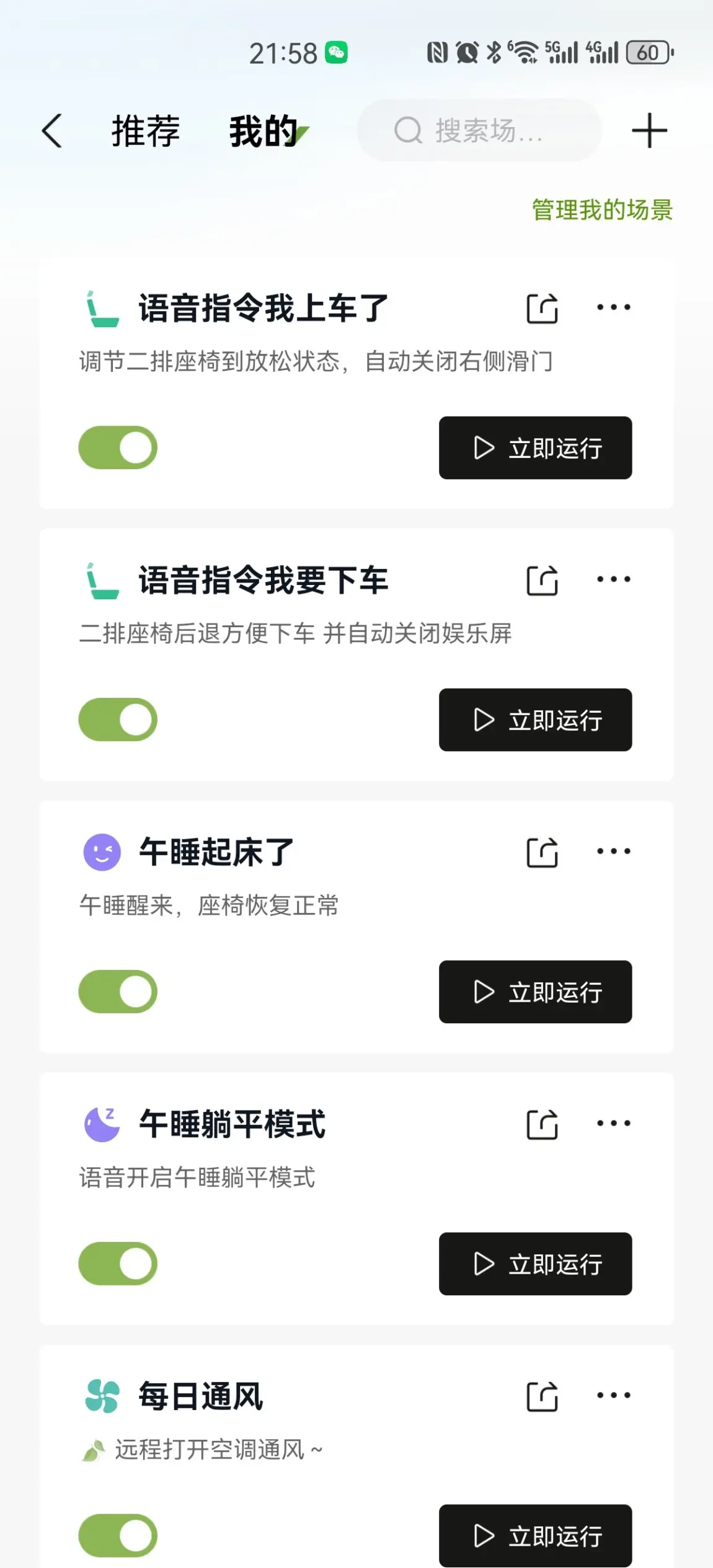Open the 搜索场景 search box
713x1568 pixels.
tap(479, 131)
